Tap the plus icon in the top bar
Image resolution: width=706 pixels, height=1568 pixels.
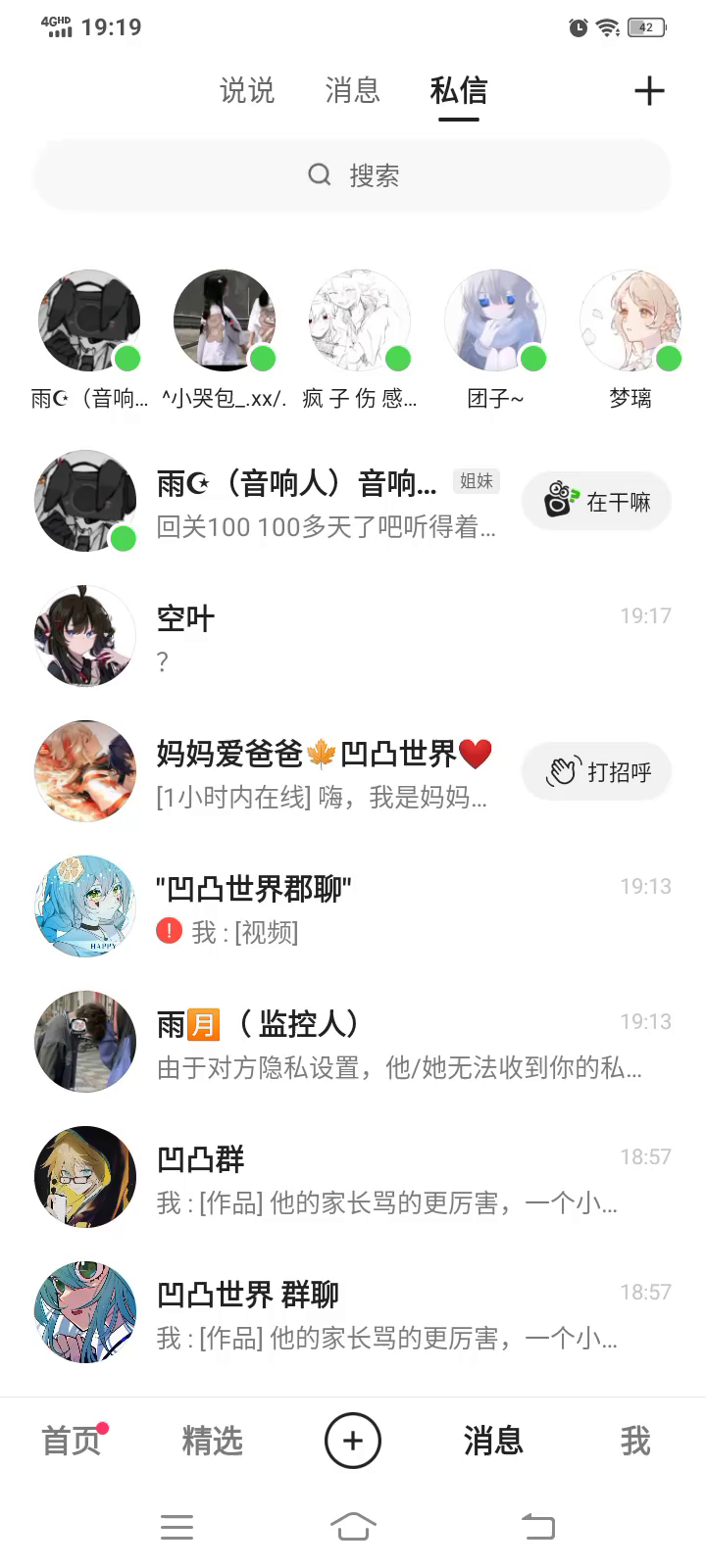(649, 91)
